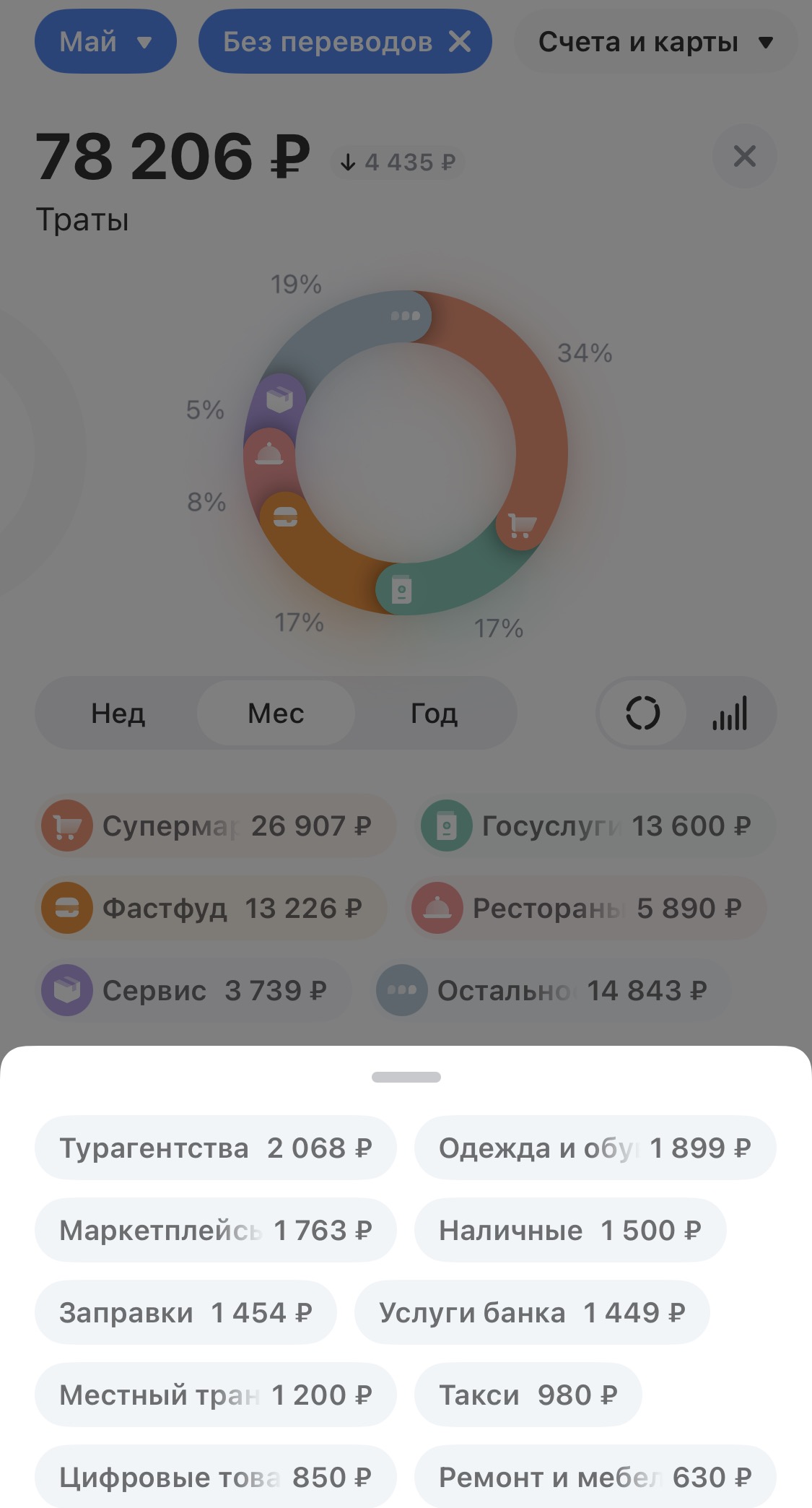
Task: Switch to the Год period
Action: tap(434, 714)
